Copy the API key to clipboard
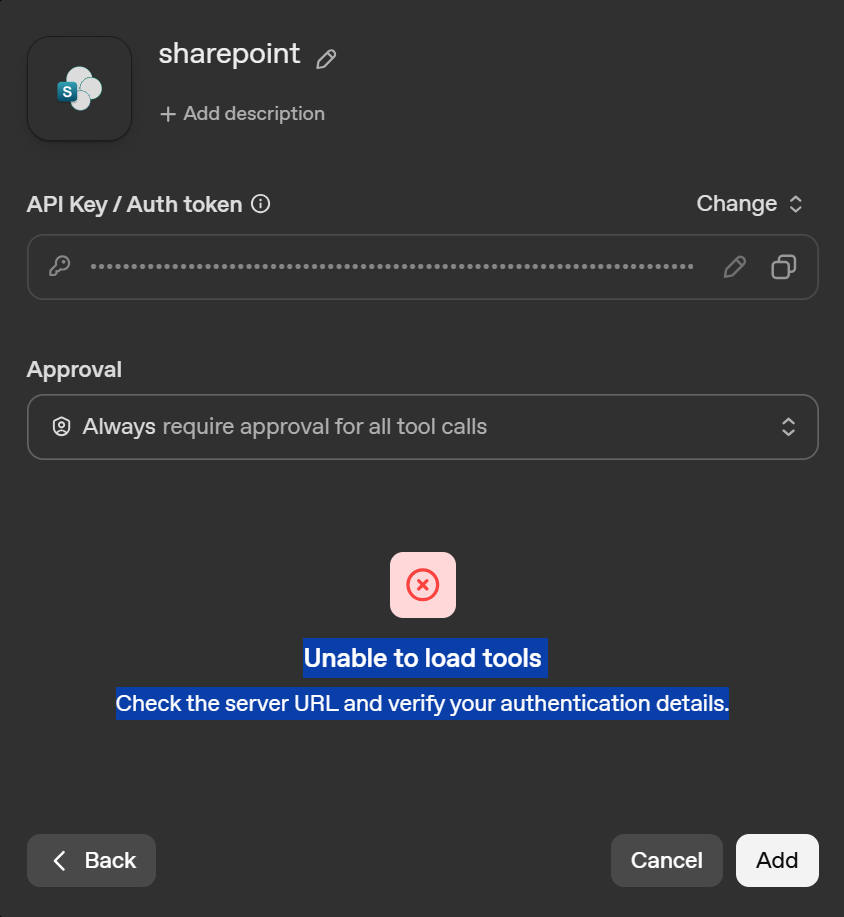Screen dimensions: 844x917 [784, 267]
